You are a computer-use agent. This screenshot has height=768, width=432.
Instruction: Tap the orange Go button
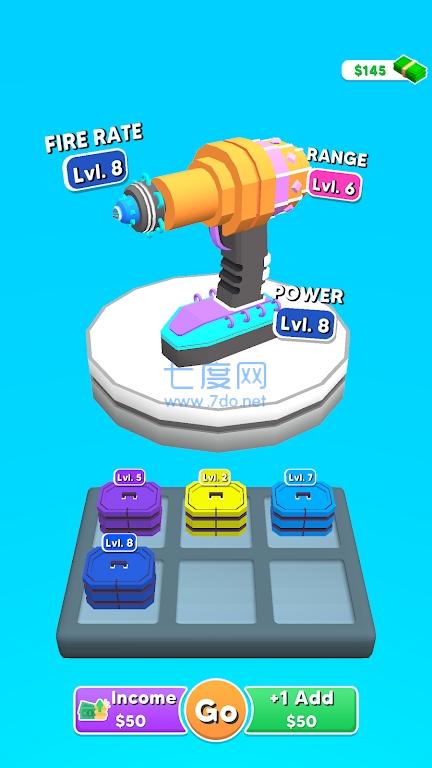pyautogui.click(x=216, y=710)
